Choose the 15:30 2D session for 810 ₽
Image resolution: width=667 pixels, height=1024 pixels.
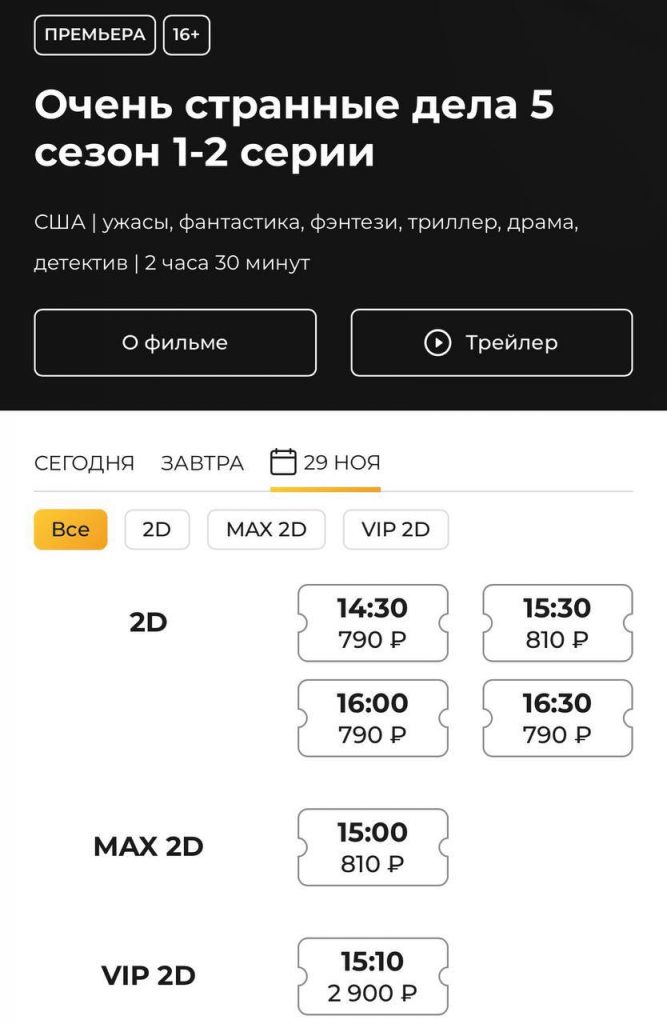(557, 623)
